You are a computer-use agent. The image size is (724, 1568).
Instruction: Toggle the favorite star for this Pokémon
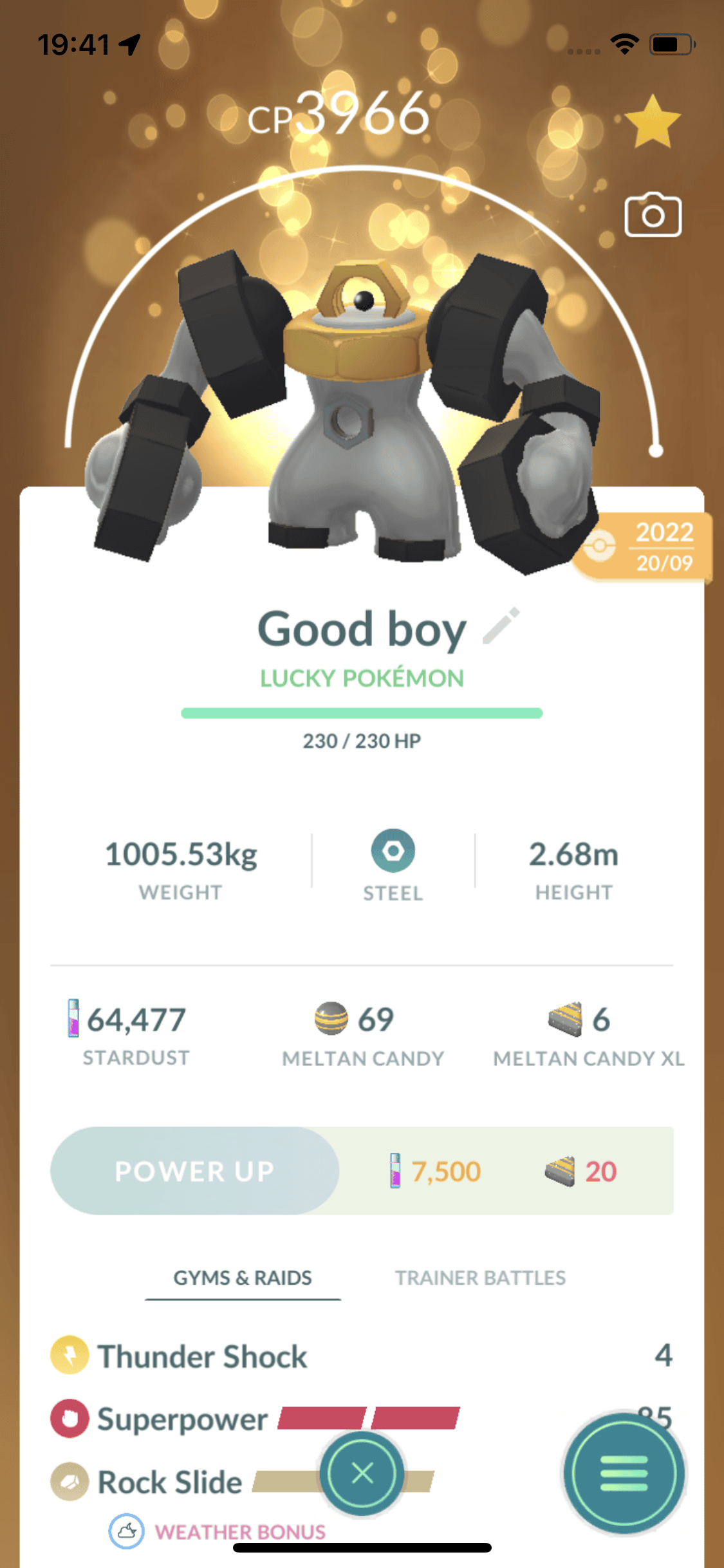(x=652, y=122)
